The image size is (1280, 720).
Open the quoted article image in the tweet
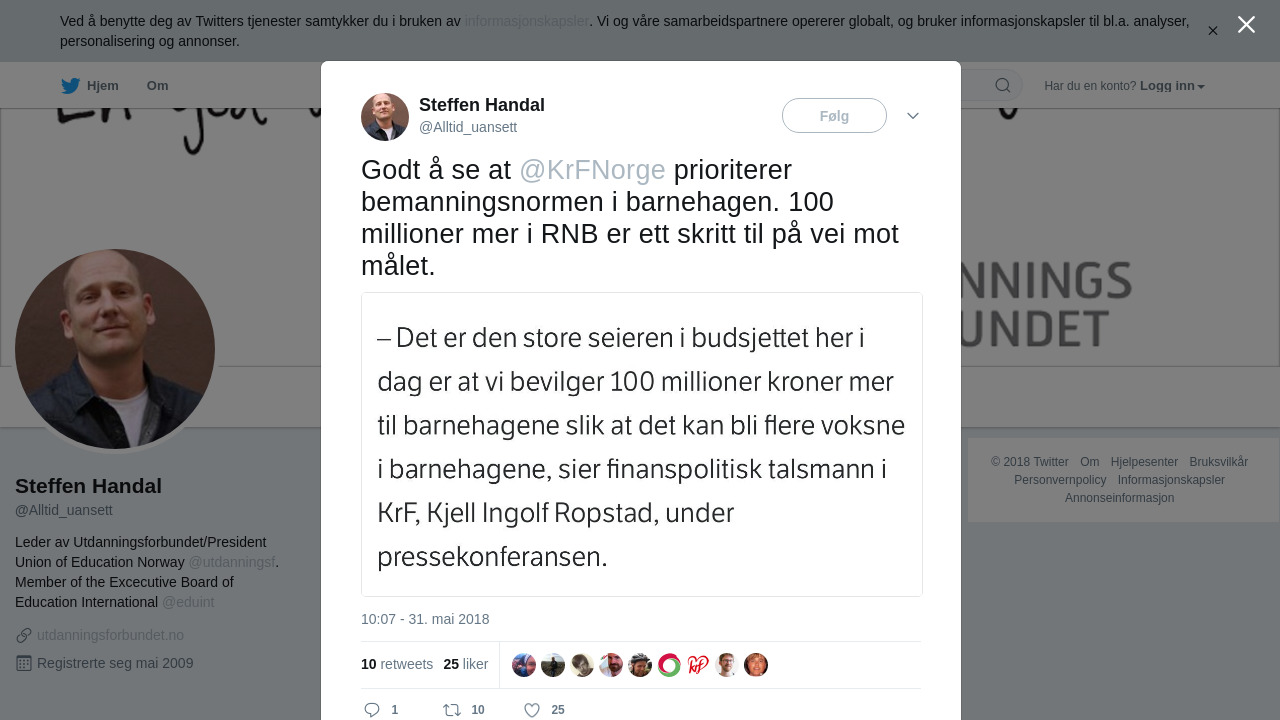pos(641,444)
